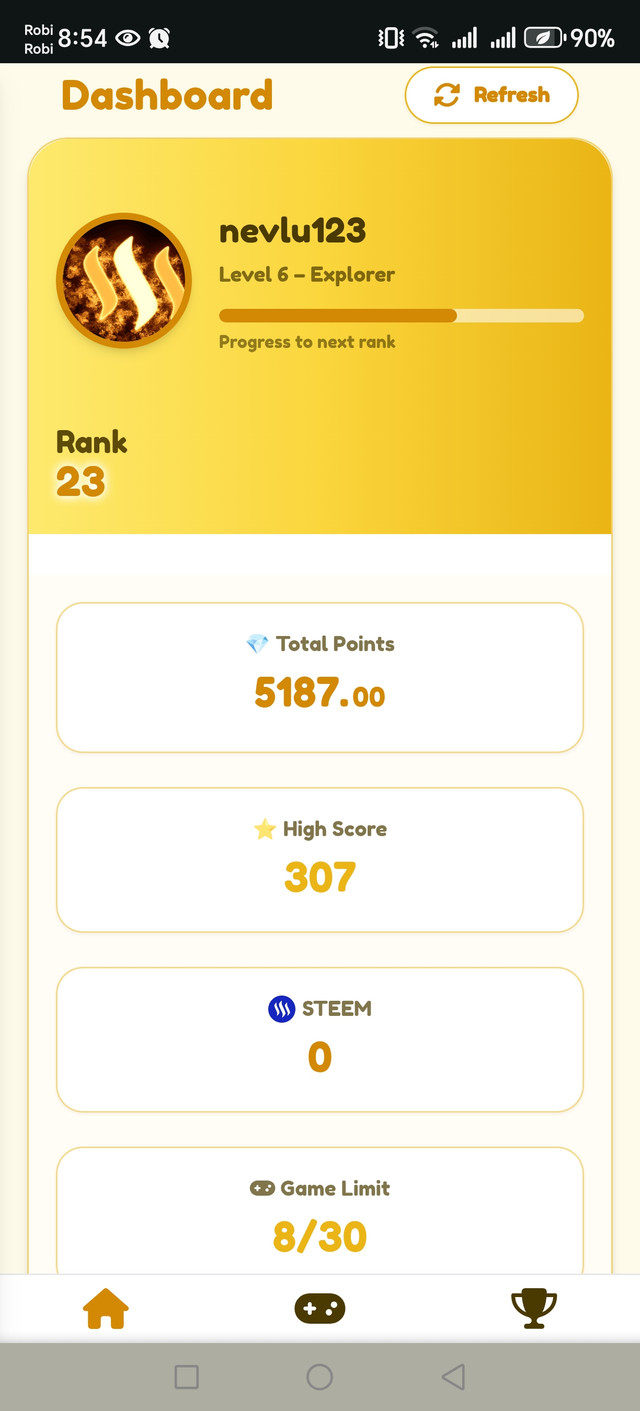This screenshot has width=640, height=1411.
Task: Switch to the home tab
Action: 106,1308
